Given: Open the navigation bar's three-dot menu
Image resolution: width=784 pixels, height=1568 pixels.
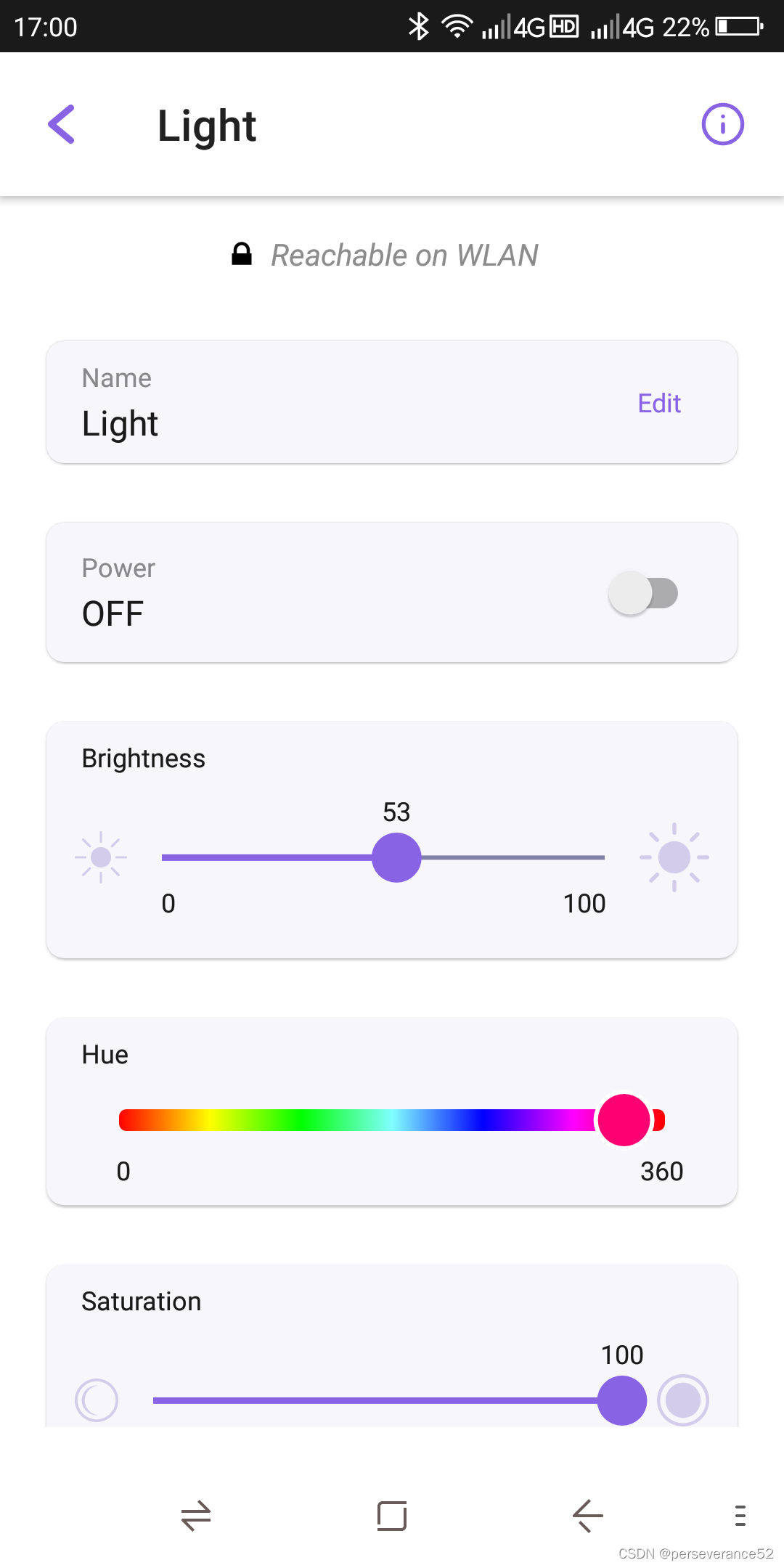Looking at the screenshot, I should tap(740, 1516).
